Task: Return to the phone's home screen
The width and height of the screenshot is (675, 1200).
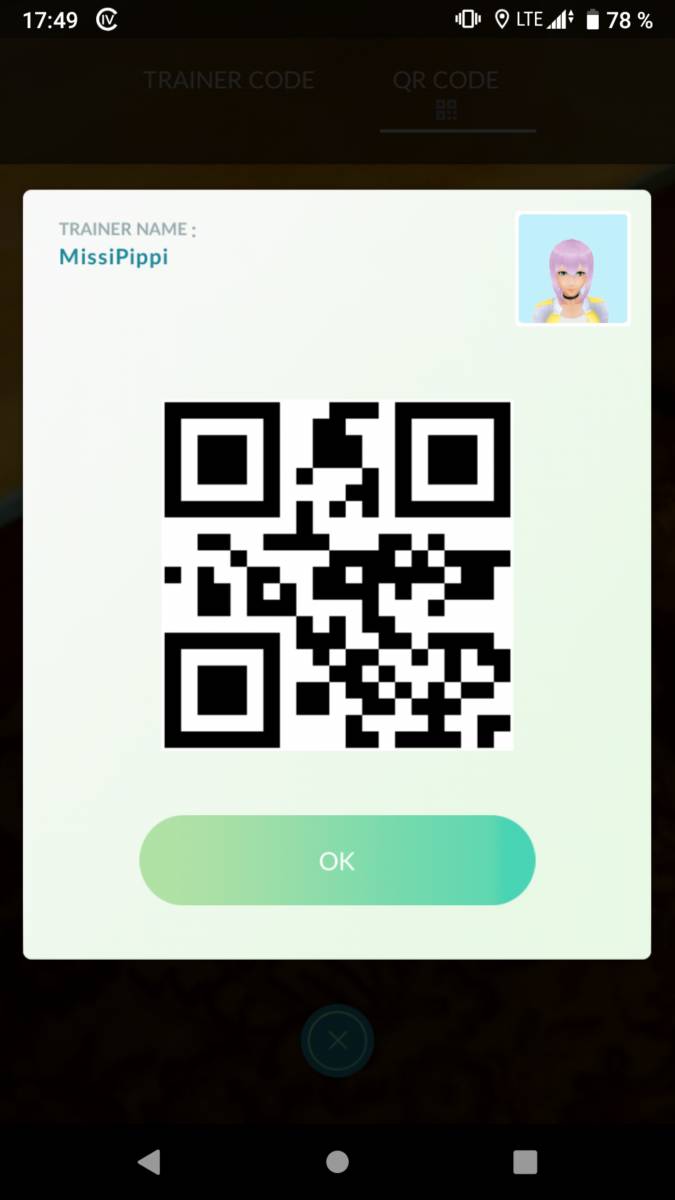Action: click(337, 1161)
